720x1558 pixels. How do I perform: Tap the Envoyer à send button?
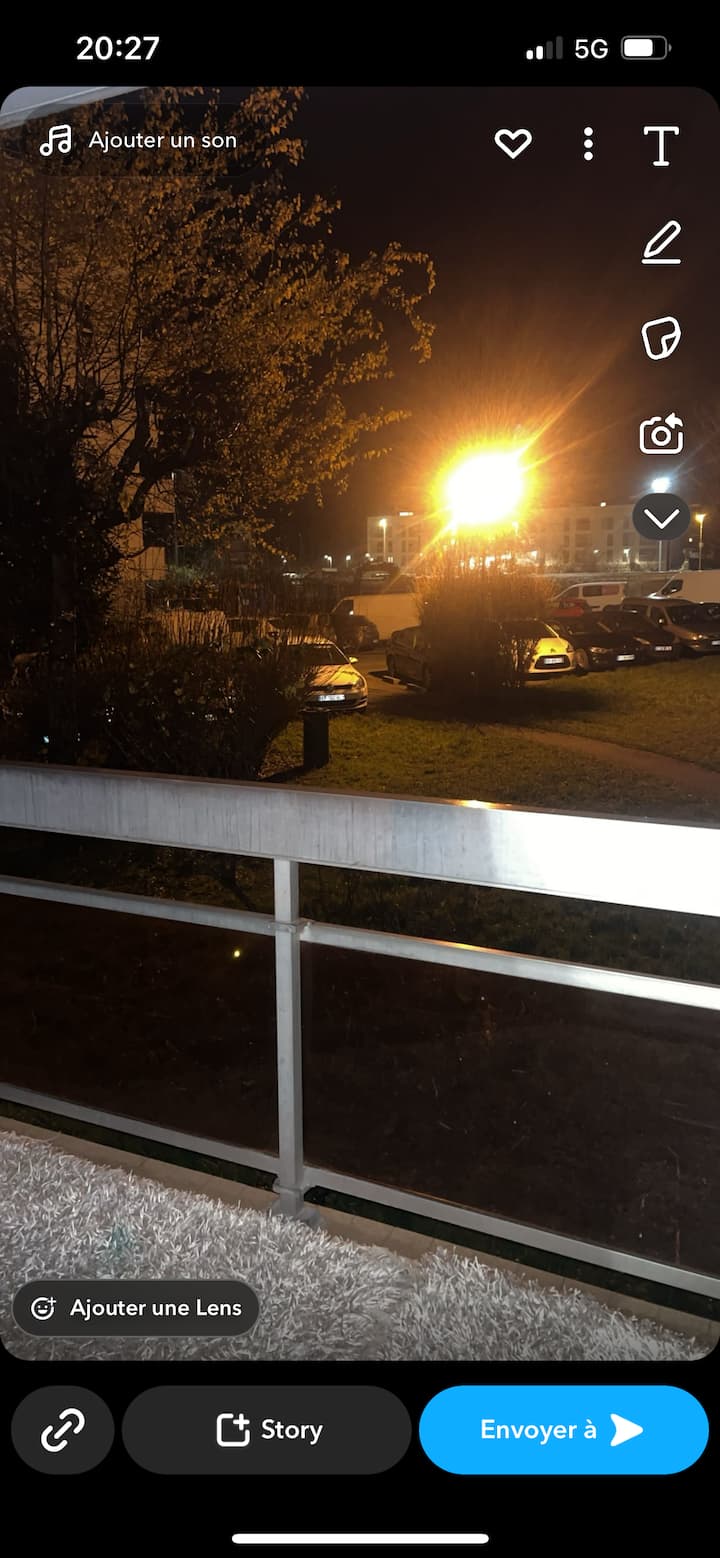click(x=564, y=1430)
